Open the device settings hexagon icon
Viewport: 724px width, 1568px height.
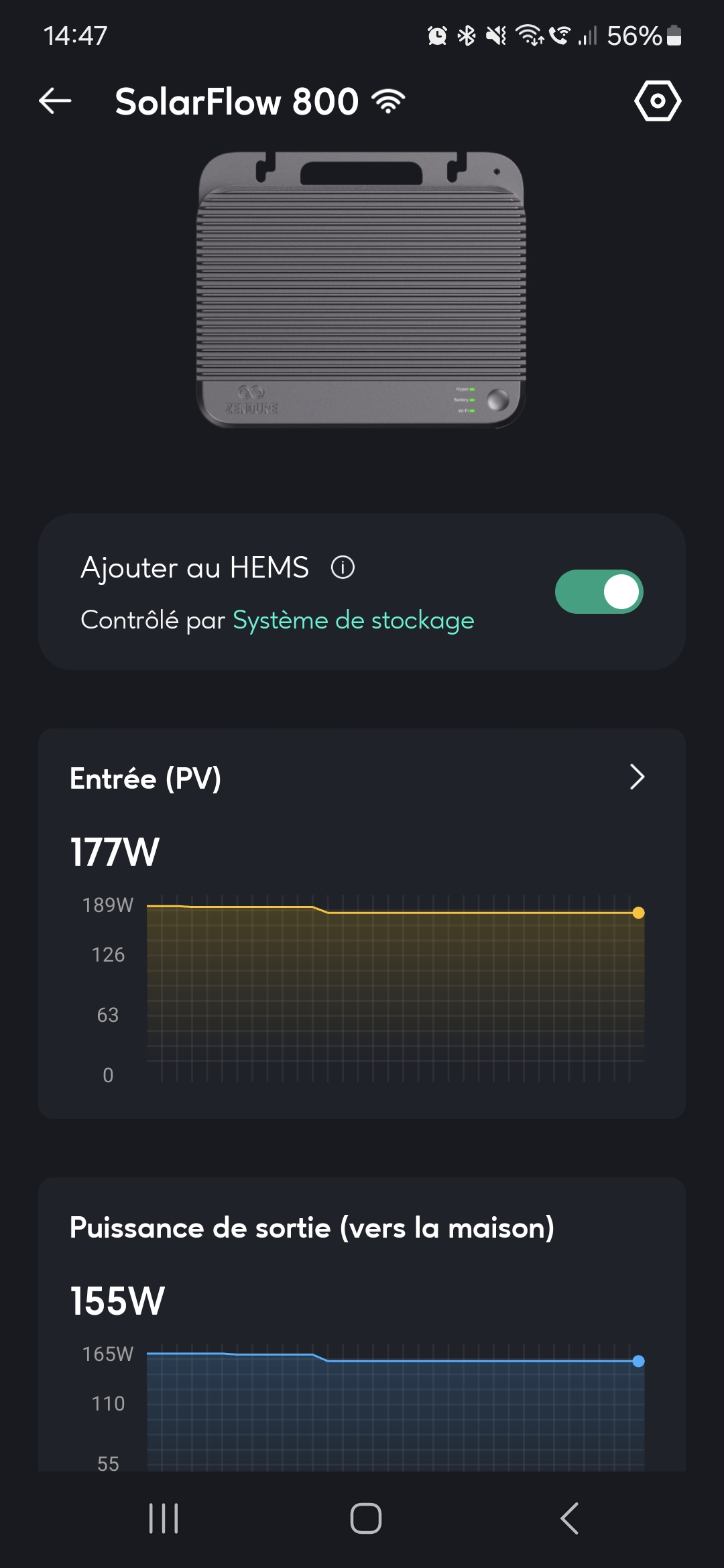point(657,101)
